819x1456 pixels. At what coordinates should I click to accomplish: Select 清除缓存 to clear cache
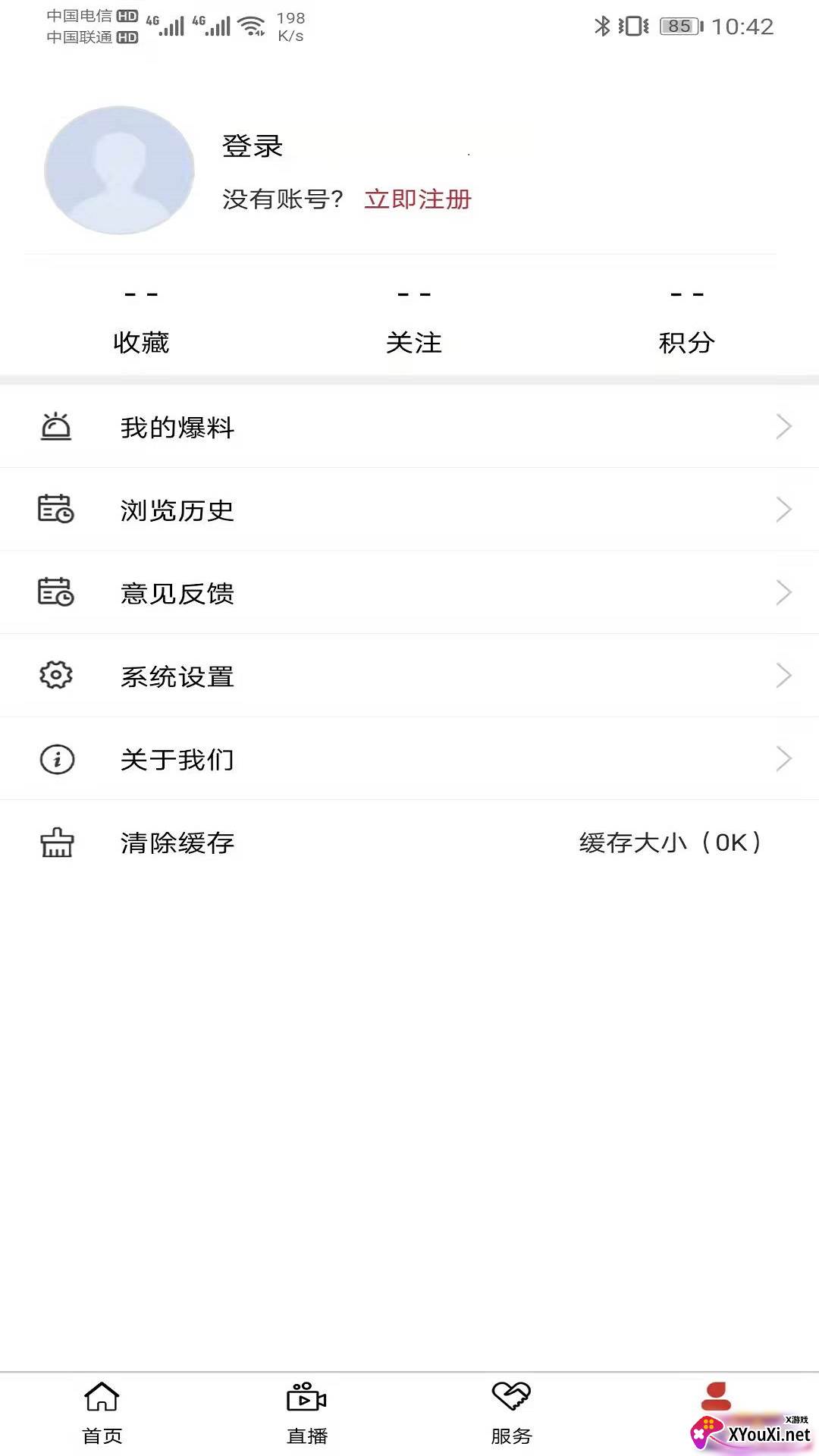click(409, 843)
